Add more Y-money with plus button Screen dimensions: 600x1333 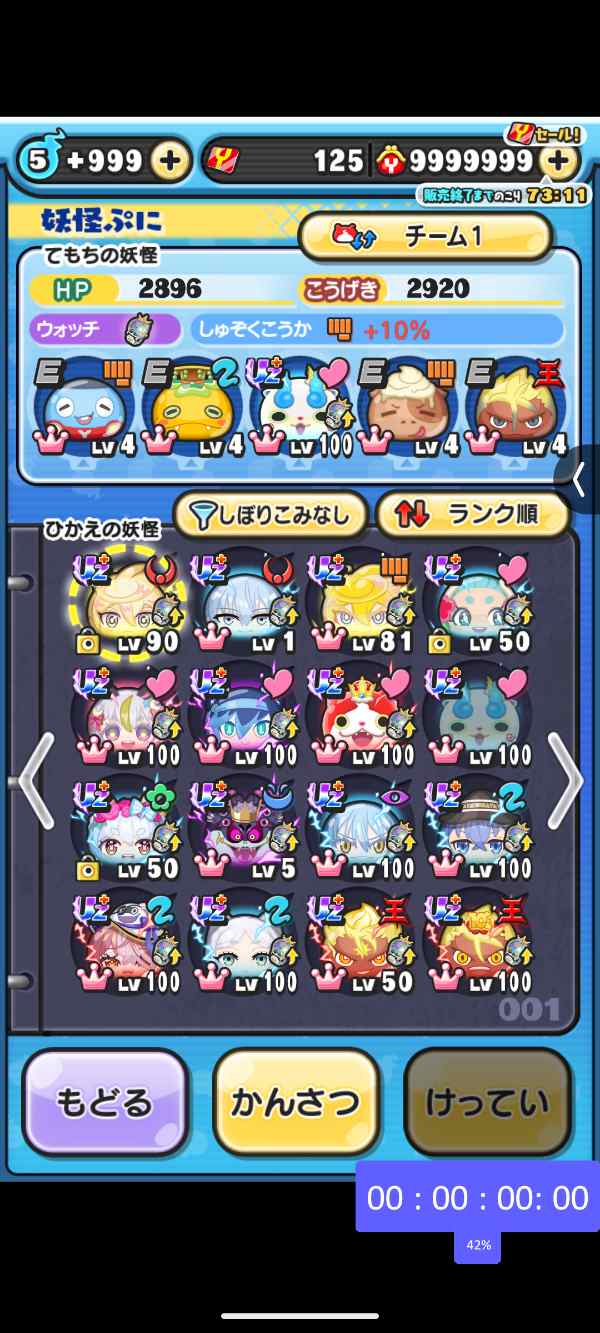(x=560, y=160)
